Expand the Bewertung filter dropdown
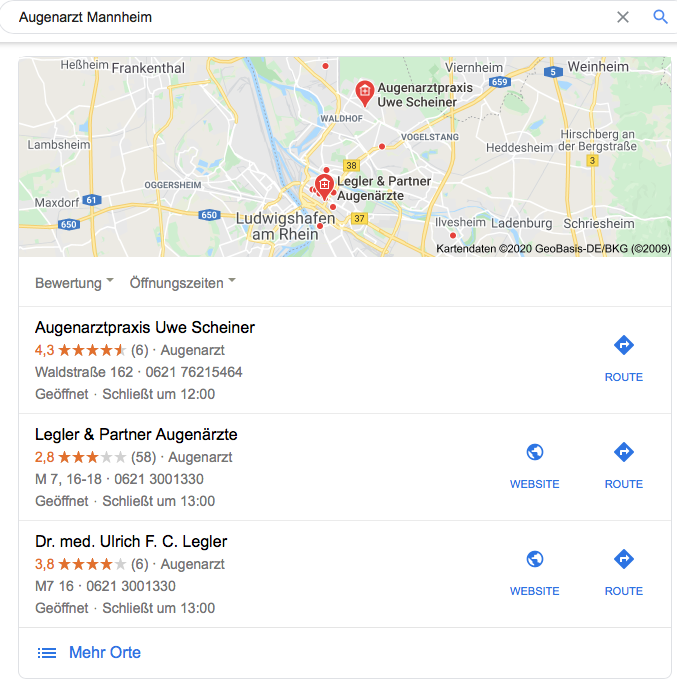 click(x=75, y=283)
